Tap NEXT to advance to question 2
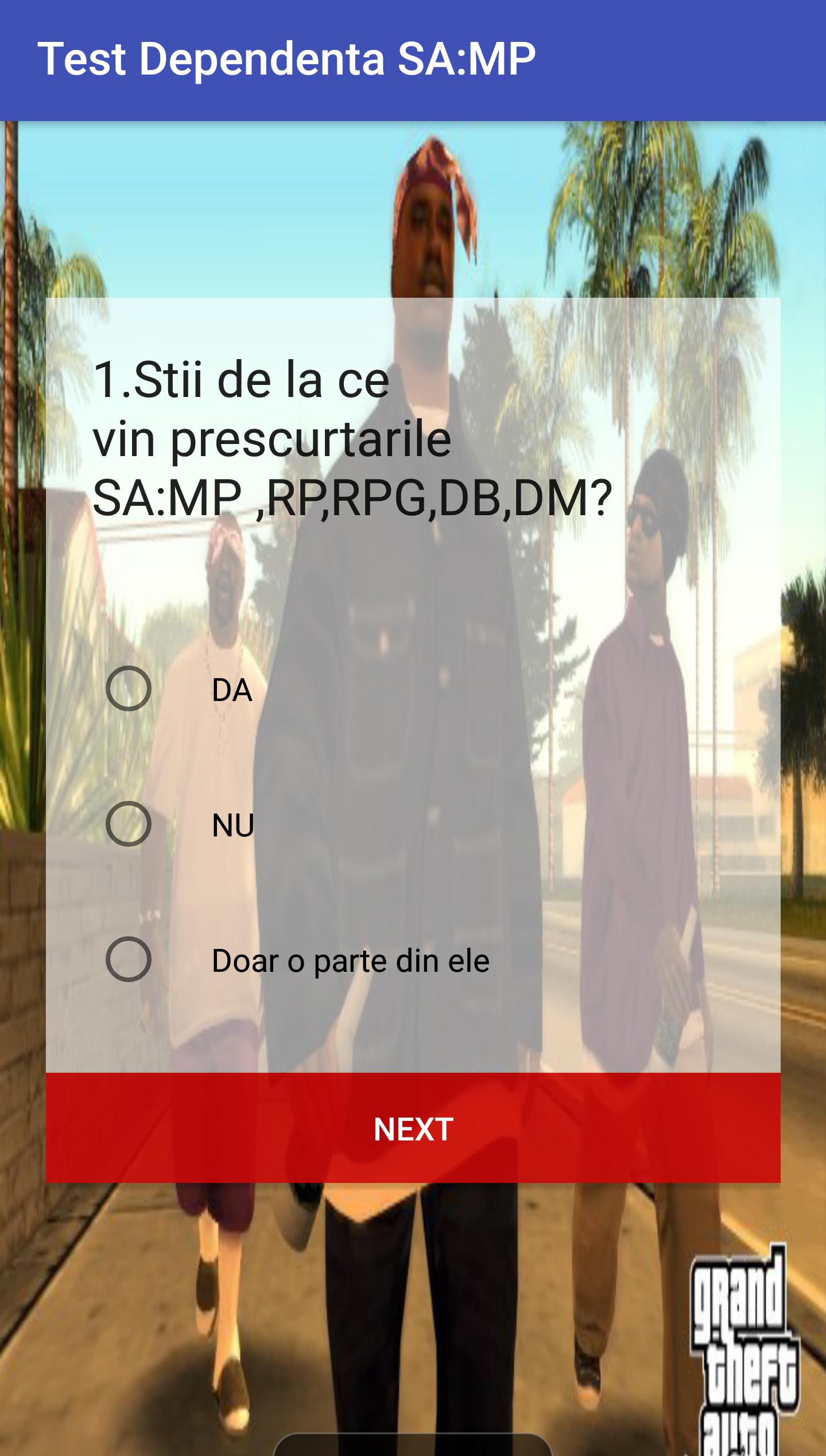826x1456 pixels. tap(412, 1129)
